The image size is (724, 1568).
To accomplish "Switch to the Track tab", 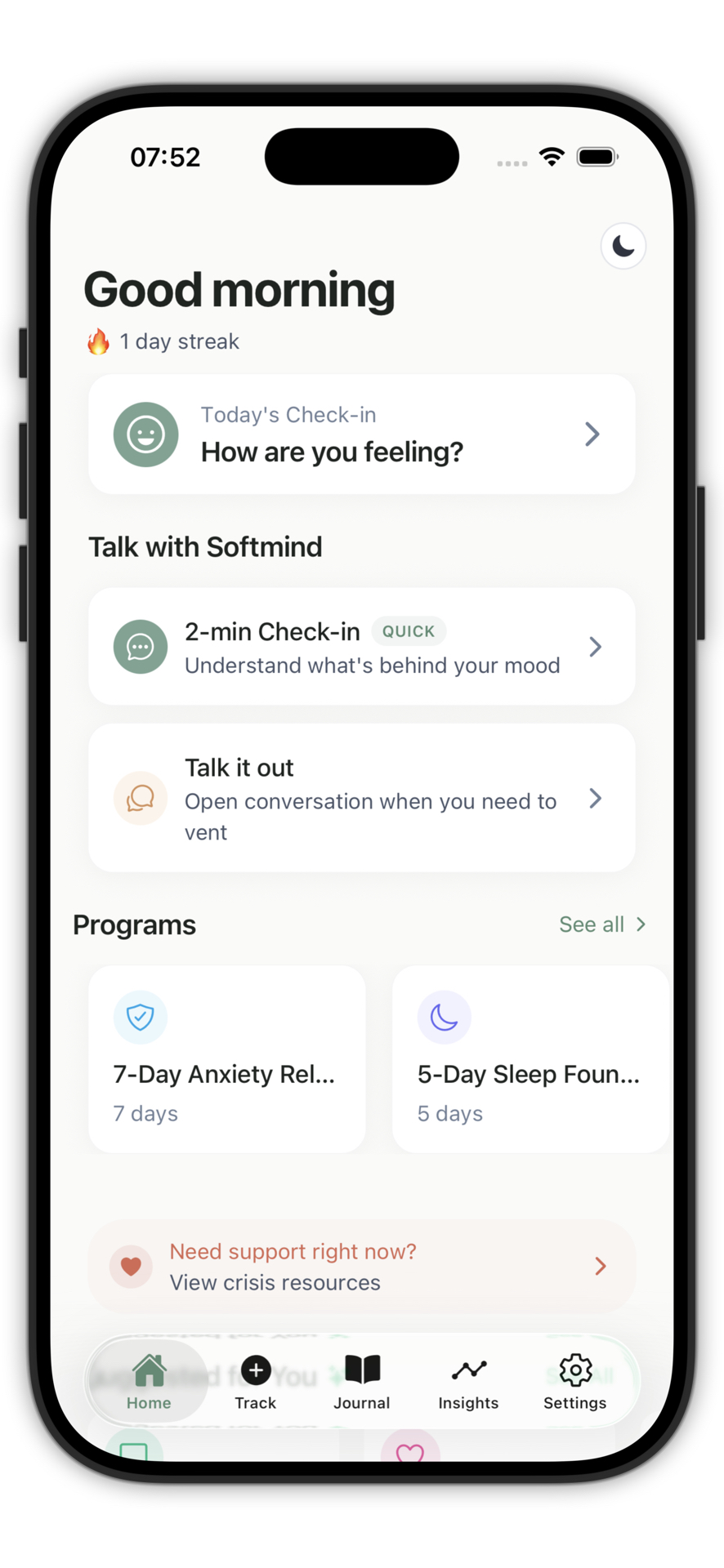I will [x=255, y=1382].
